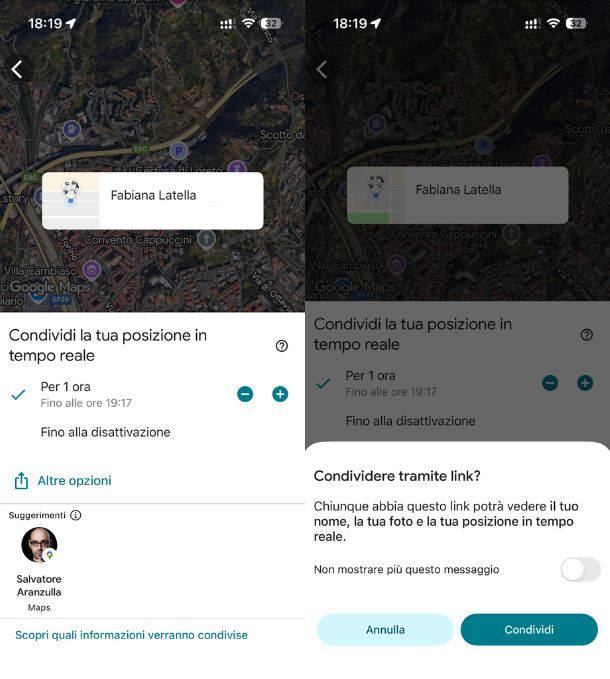Confirm with the Condividi button
The image size is (610, 679).
tap(529, 630)
